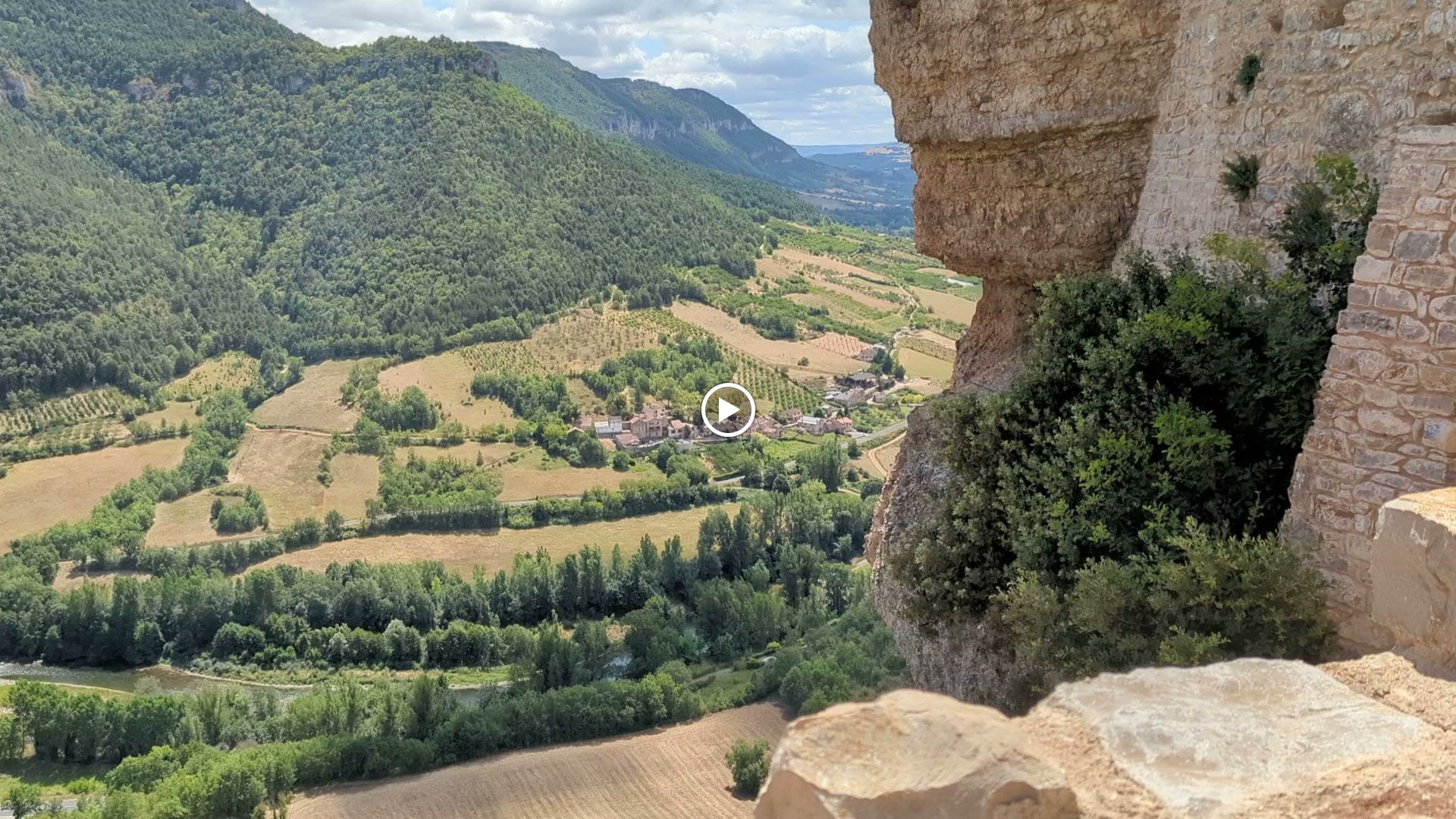Play the valley landscape video

(x=727, y=410)
